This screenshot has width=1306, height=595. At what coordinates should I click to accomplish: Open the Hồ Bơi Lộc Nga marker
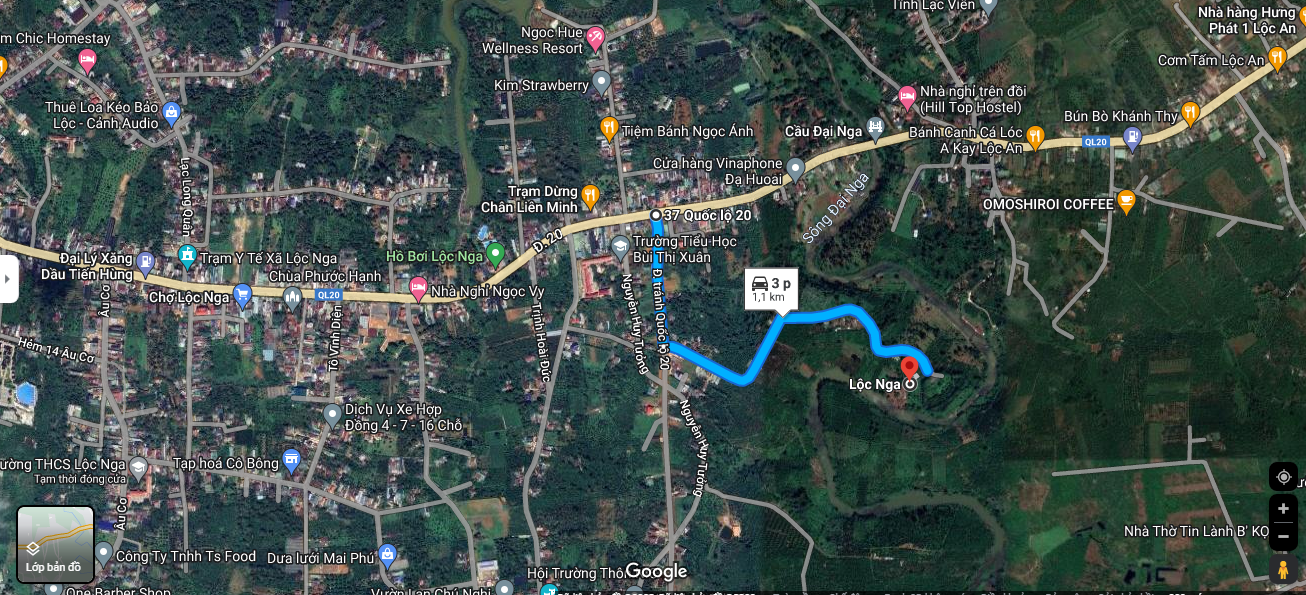tap(495, 253)
